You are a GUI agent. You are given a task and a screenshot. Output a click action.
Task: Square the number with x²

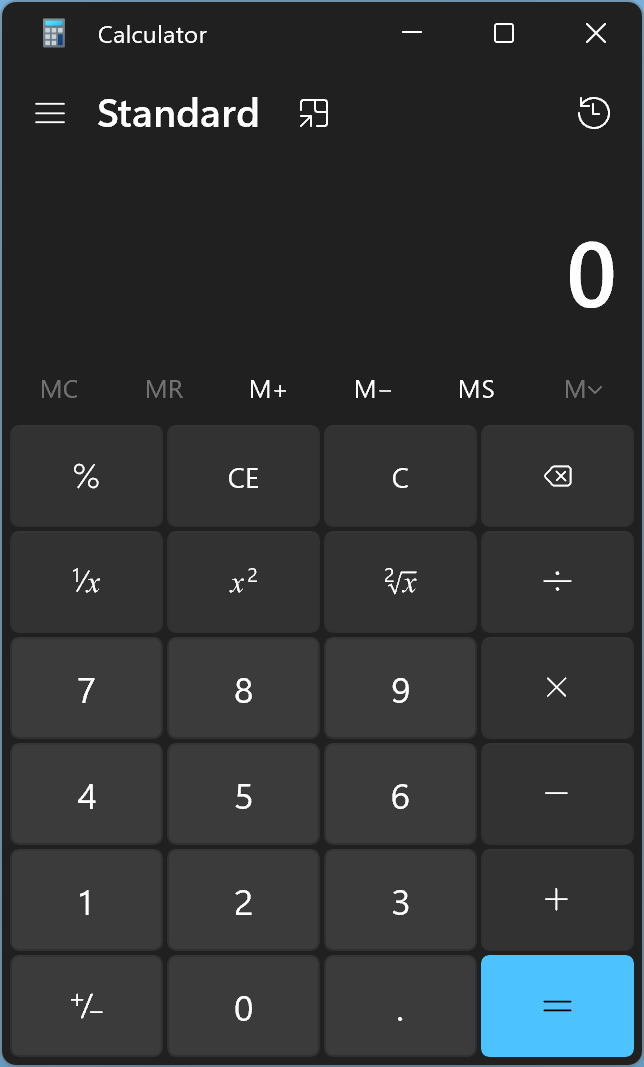click(x=243, y=582)
